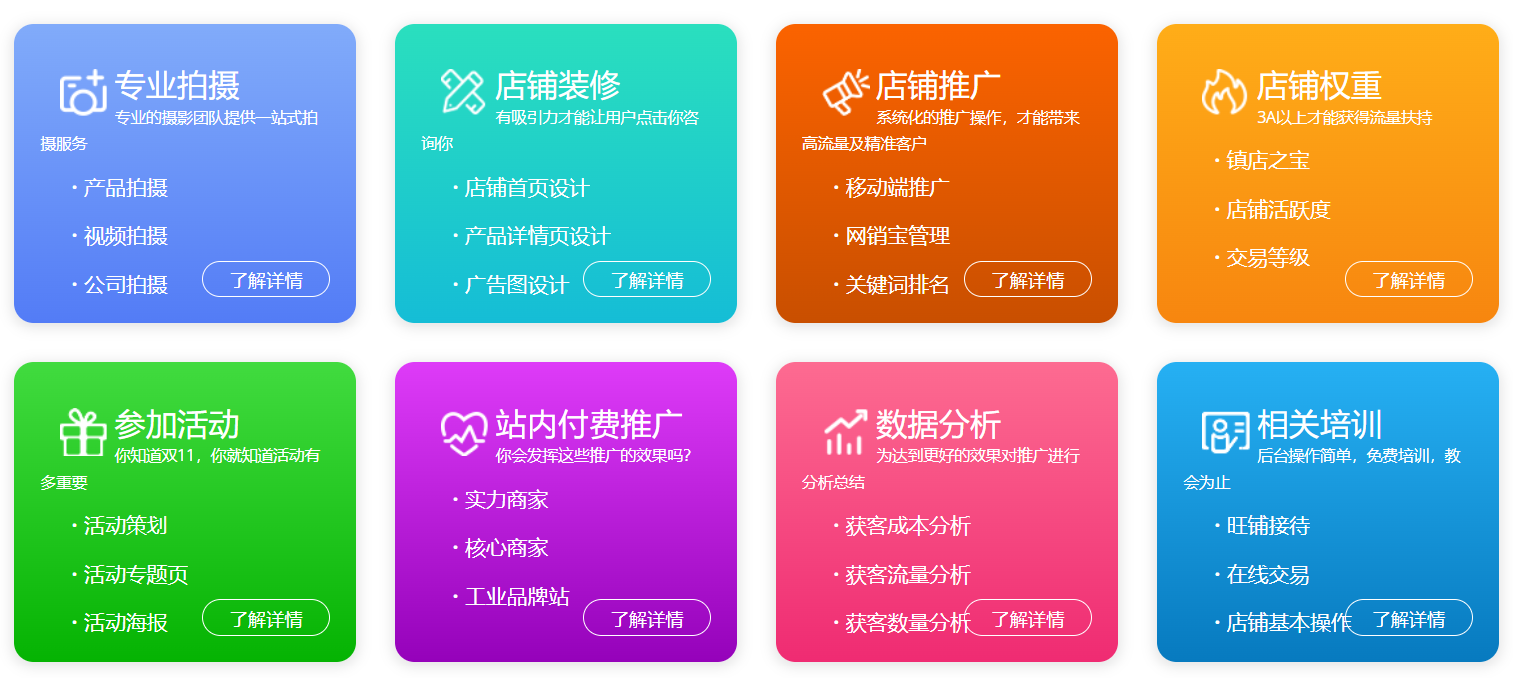Tap 了解详情 on the 专业拍摄 card

(266, 280)
